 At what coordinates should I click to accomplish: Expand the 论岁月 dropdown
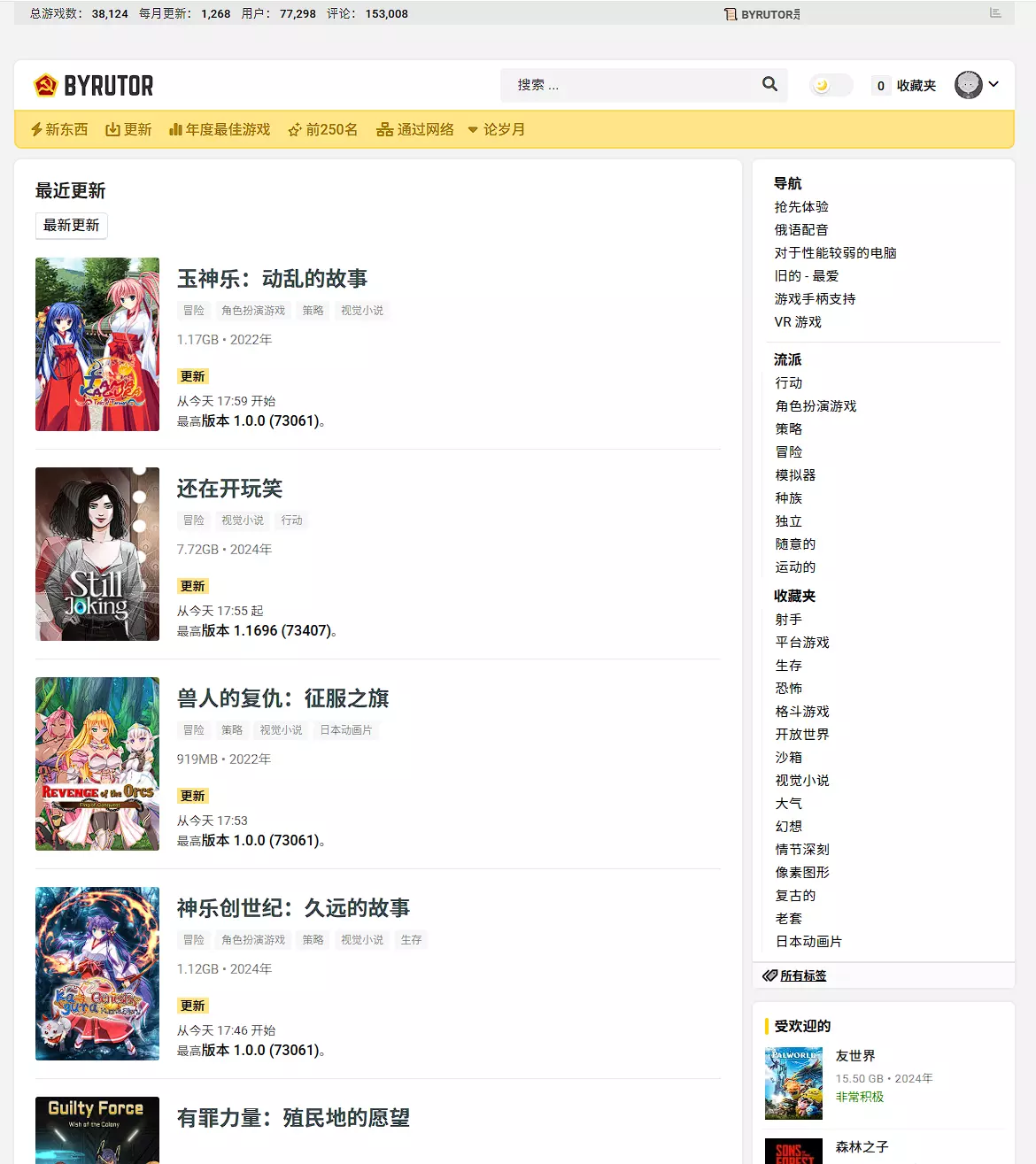496,129
